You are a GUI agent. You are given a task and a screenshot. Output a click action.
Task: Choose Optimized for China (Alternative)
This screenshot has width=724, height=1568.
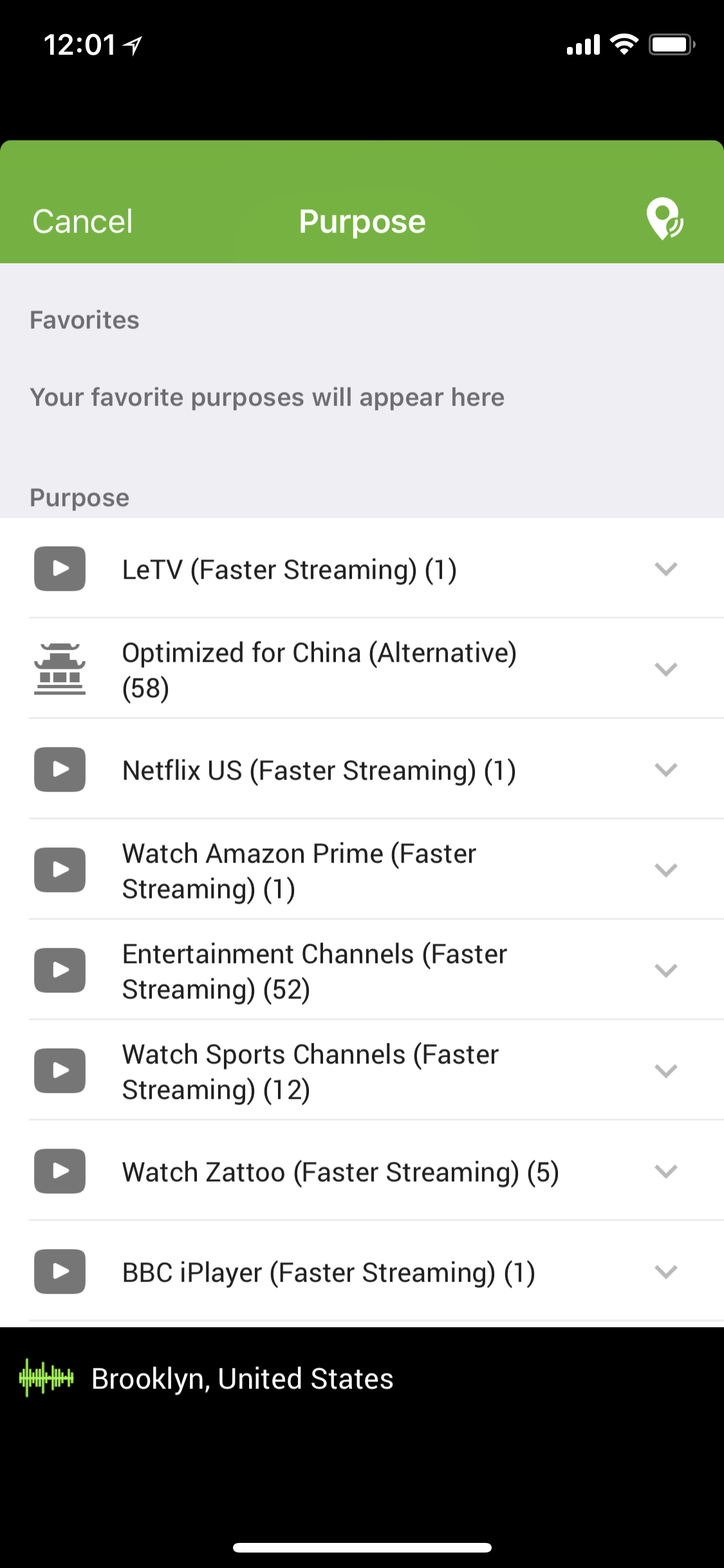[x=319, y=669]
